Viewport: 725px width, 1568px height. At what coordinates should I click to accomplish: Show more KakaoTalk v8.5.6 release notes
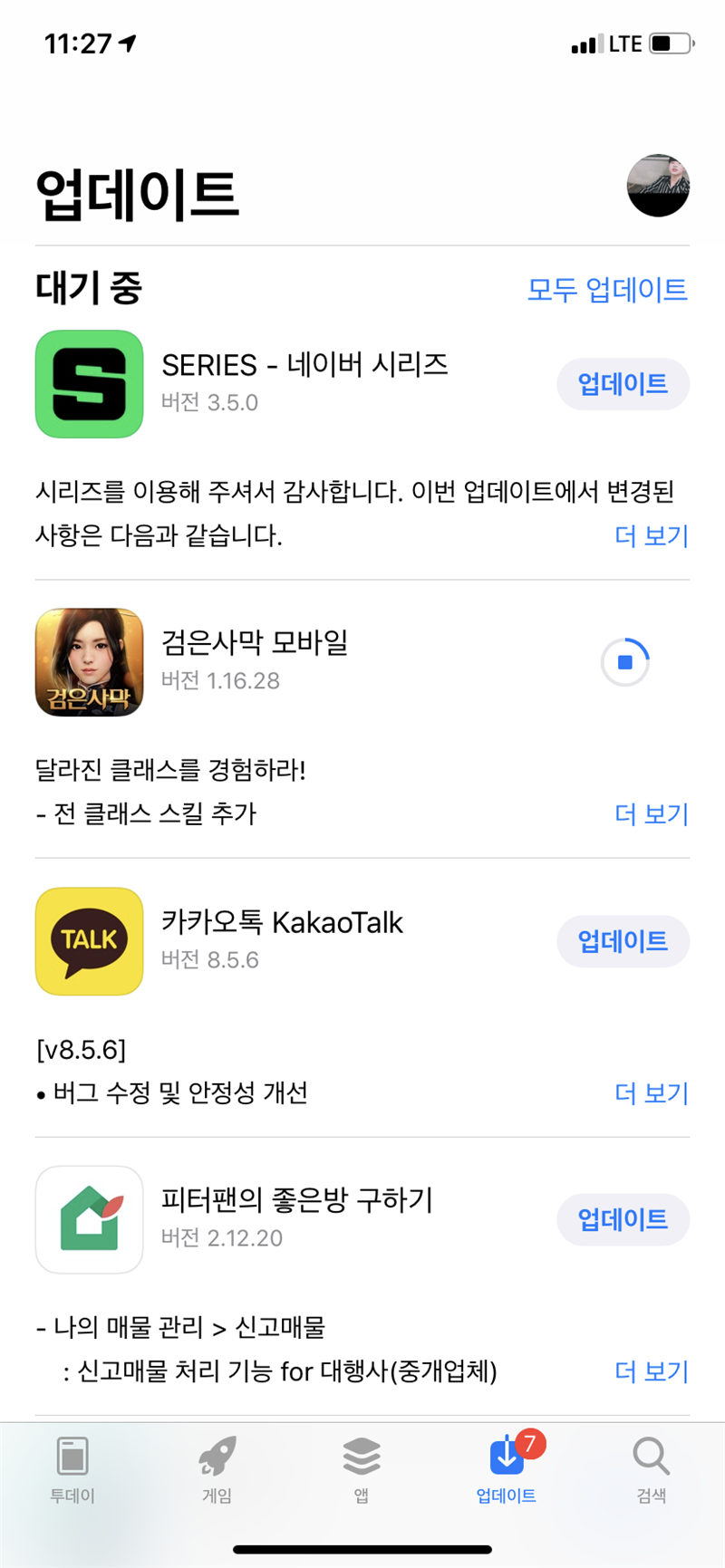pos(652,1093)
